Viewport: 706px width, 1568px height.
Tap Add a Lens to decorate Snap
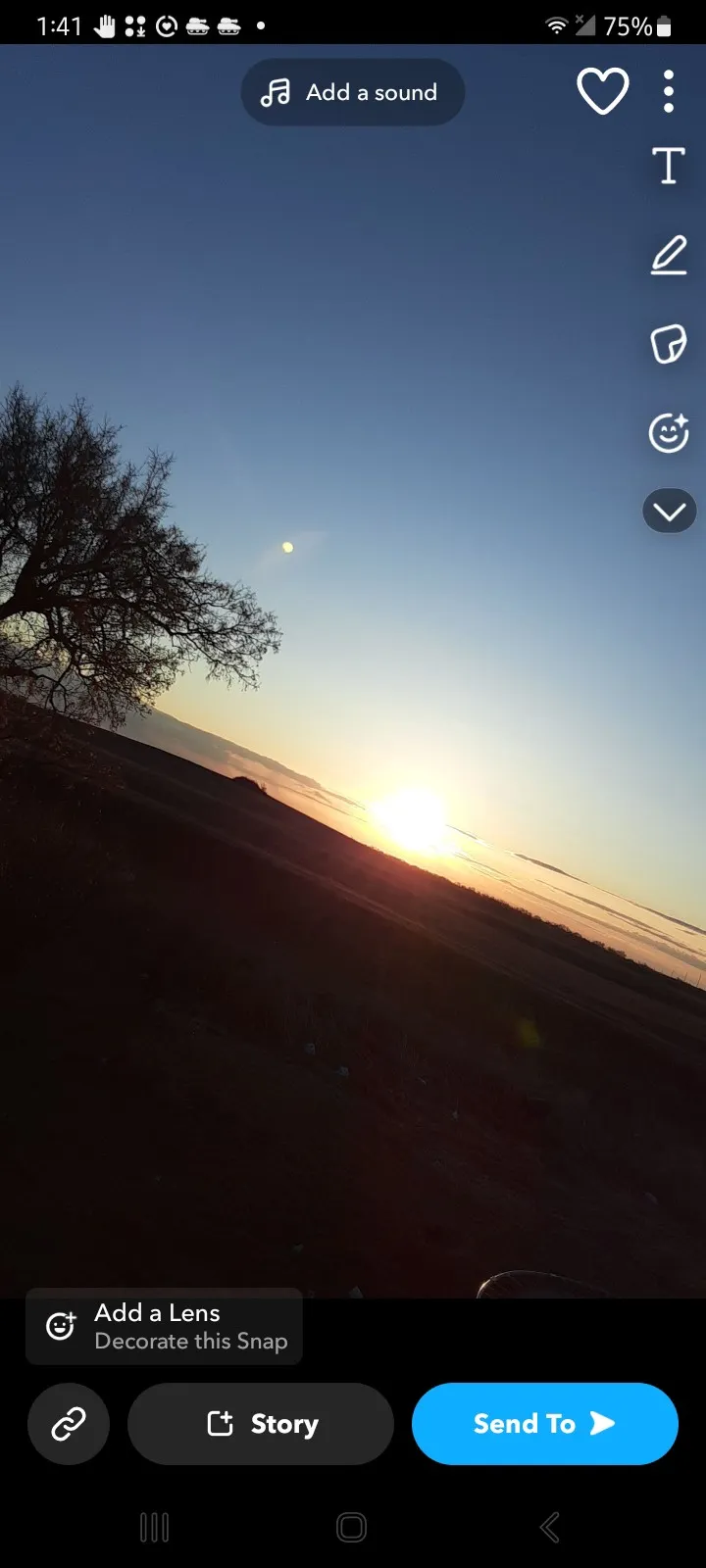coord(165,1326)
